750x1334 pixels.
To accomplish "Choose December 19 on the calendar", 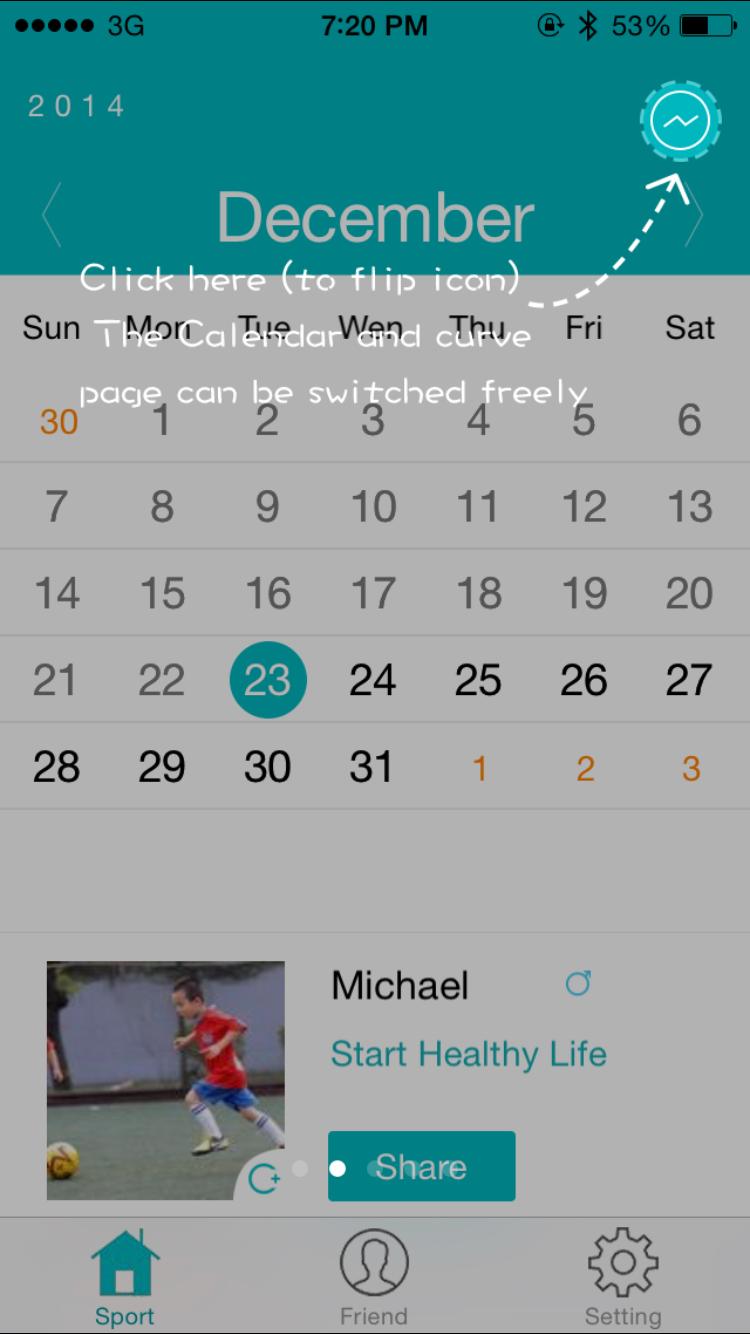I will point(584,594).
